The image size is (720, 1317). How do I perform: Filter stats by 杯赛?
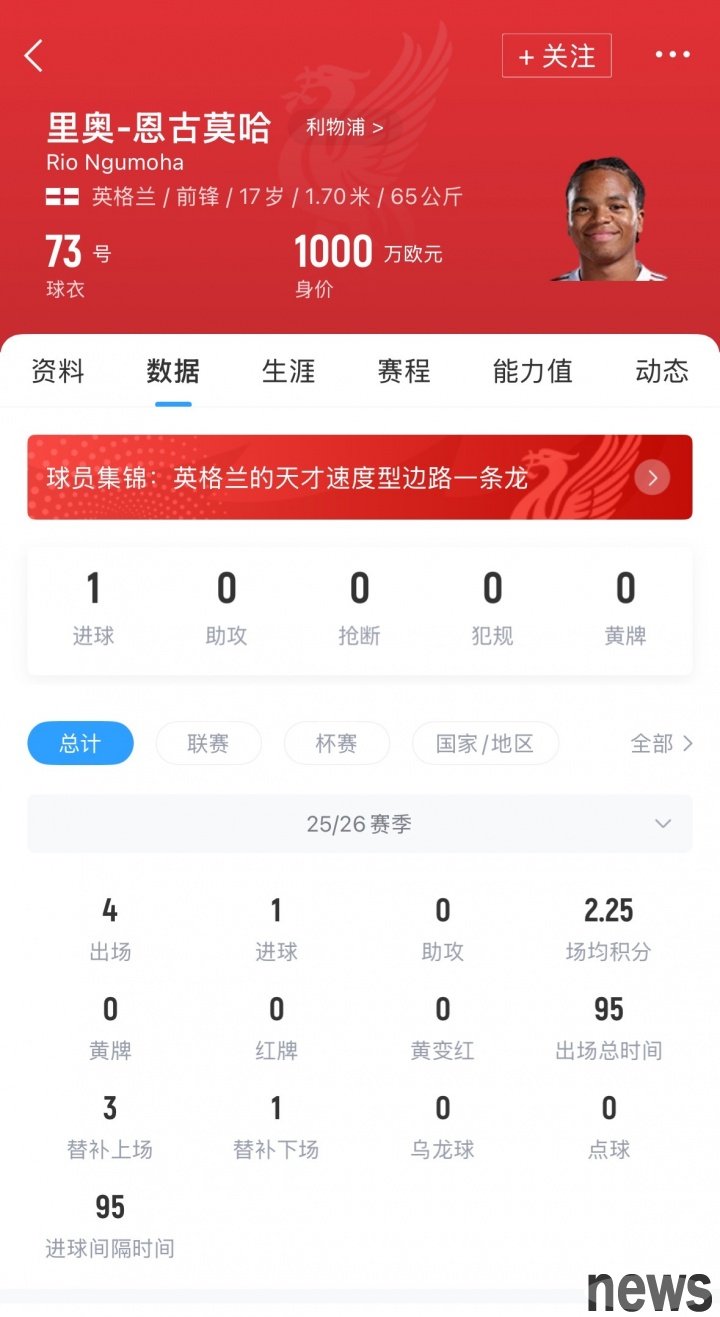336,743
